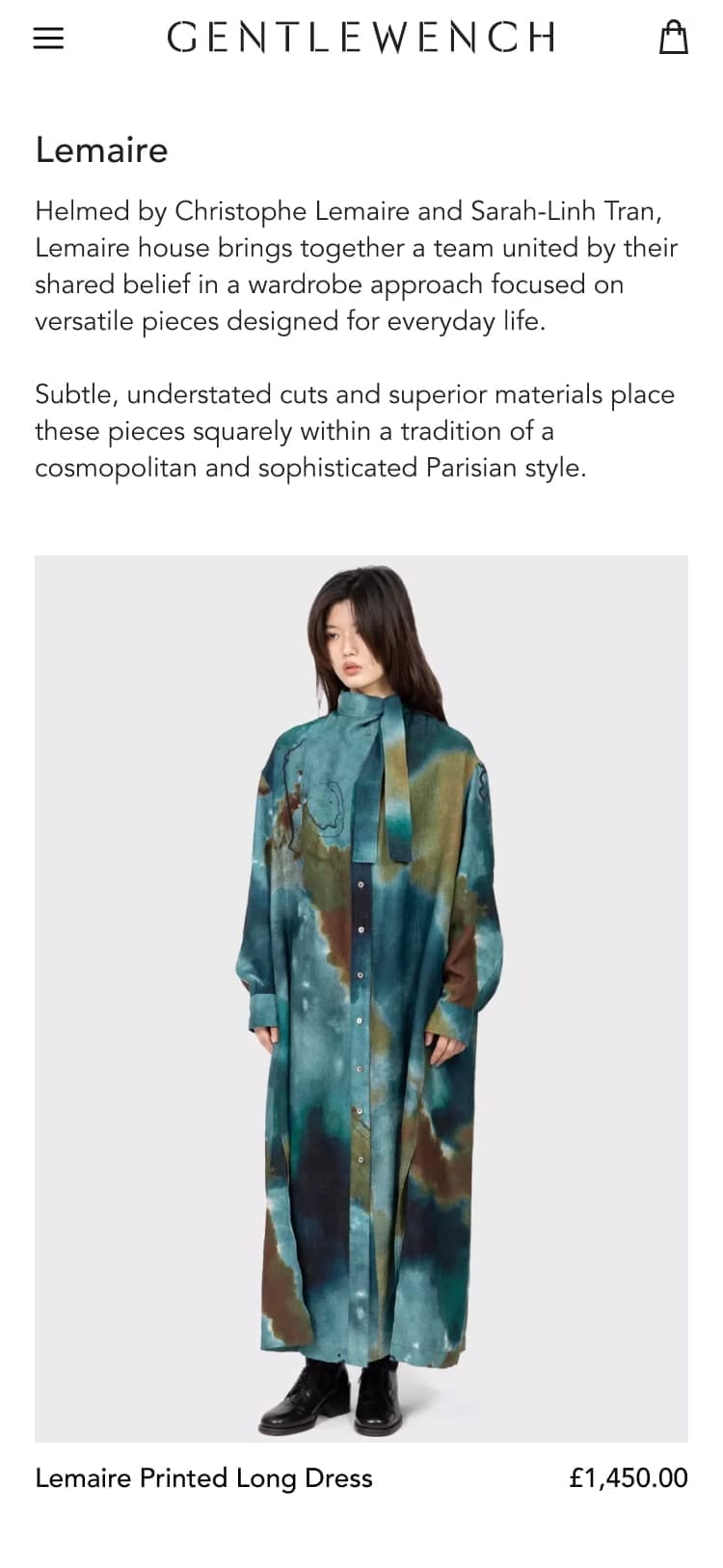Open the hamburger navigation menu
The image size is (723, 1568).
pos(48,39)
